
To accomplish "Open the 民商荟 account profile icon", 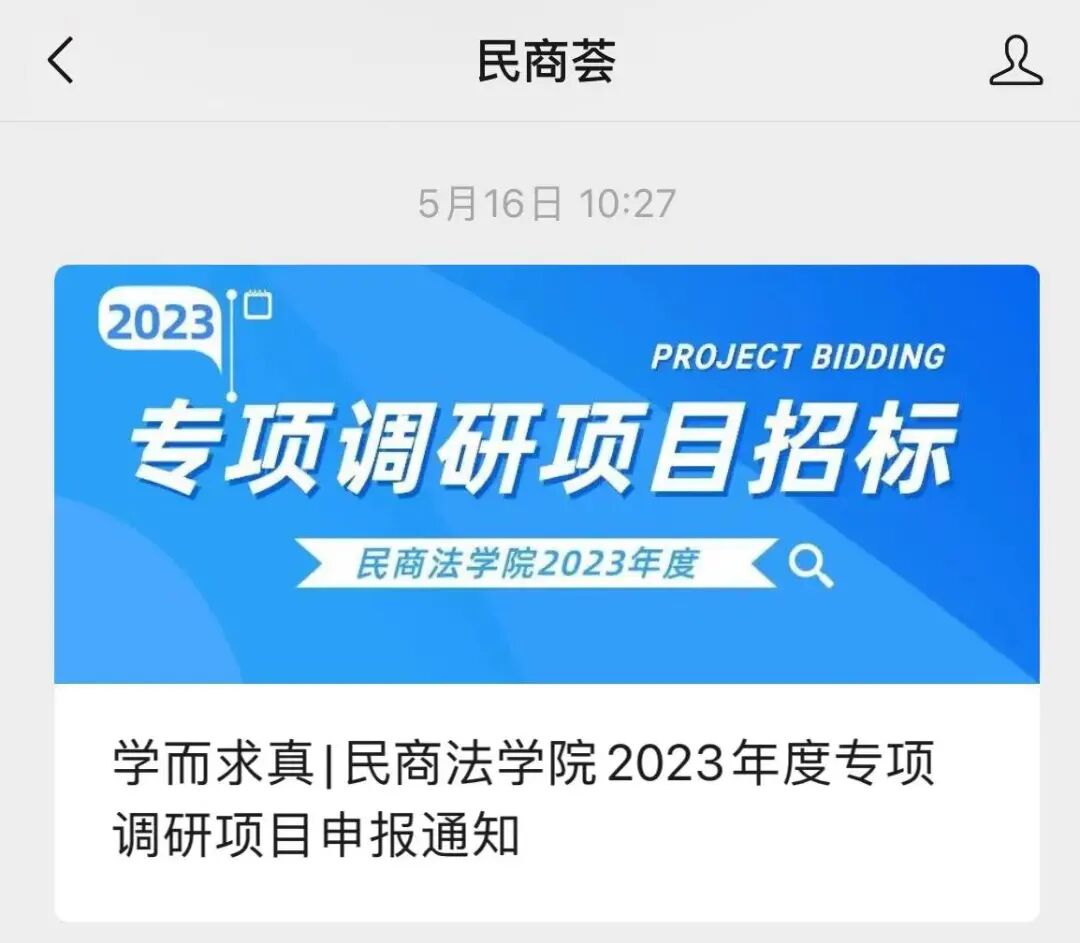I will tap(1015, 61).
